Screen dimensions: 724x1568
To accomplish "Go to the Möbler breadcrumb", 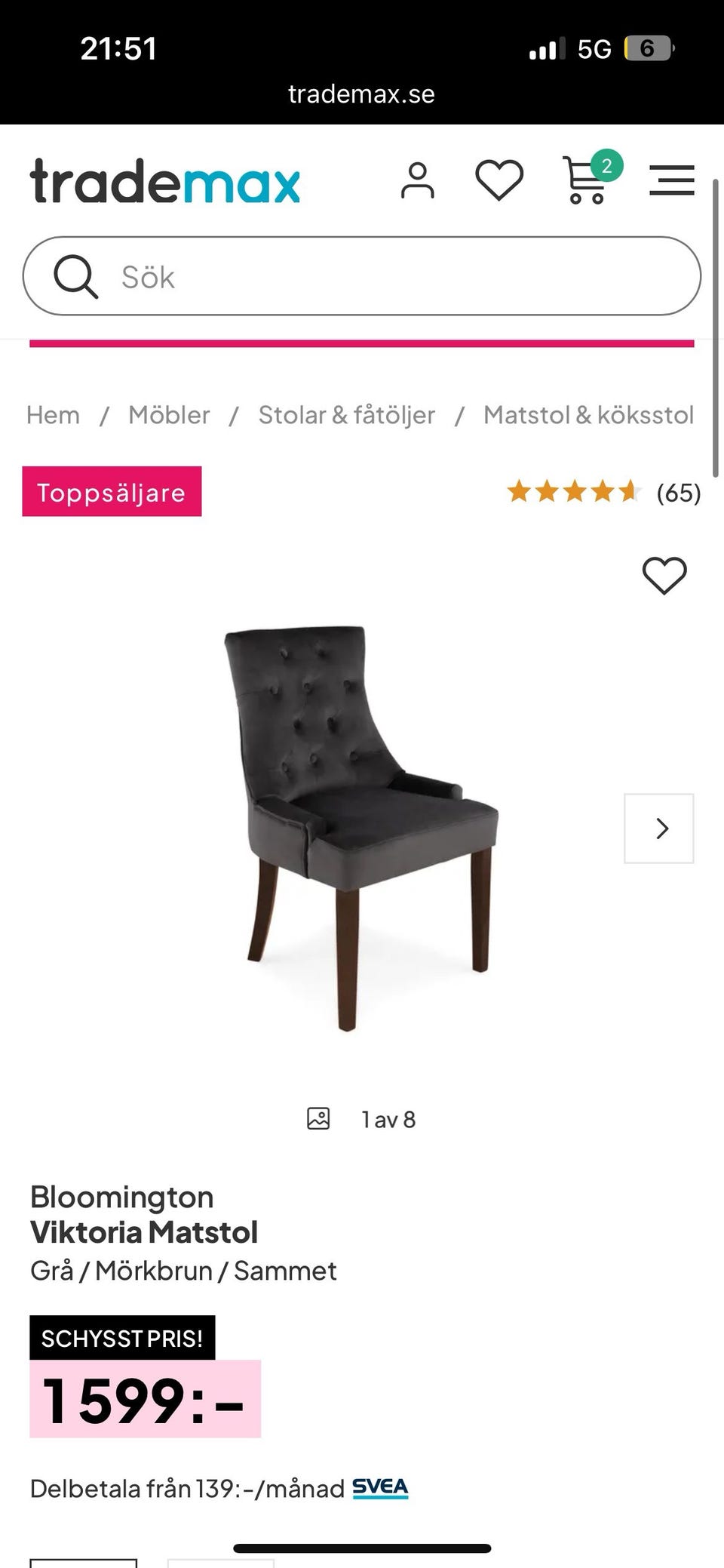I will (169, 415).
